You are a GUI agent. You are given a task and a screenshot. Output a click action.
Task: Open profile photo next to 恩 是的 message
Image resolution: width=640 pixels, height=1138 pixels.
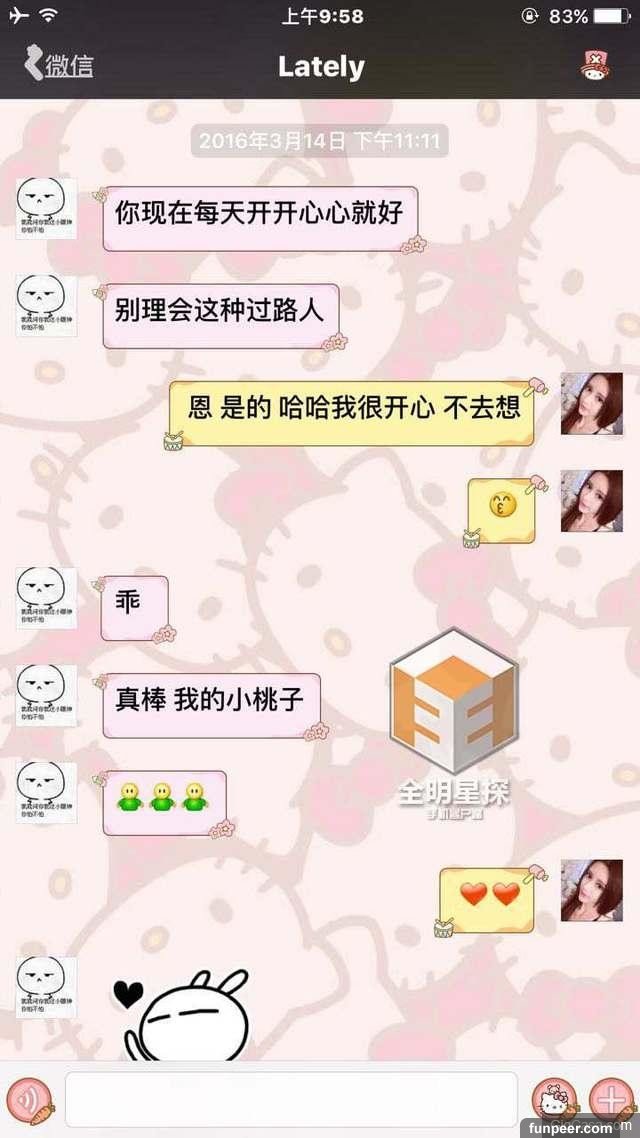(x=591, y=404)
